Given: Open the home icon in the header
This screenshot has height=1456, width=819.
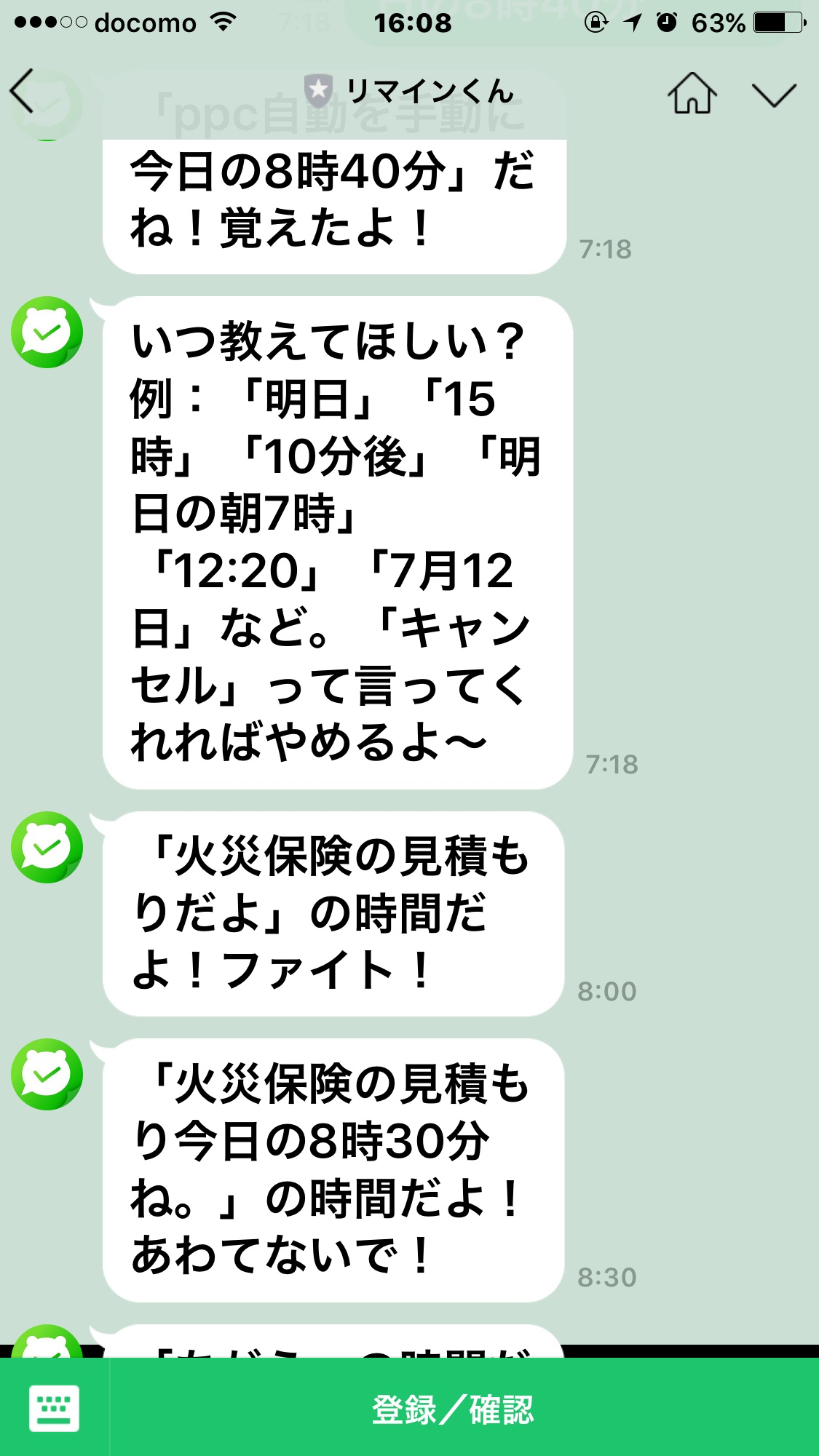Looking at the screenshot, I should tap(692, 93).
